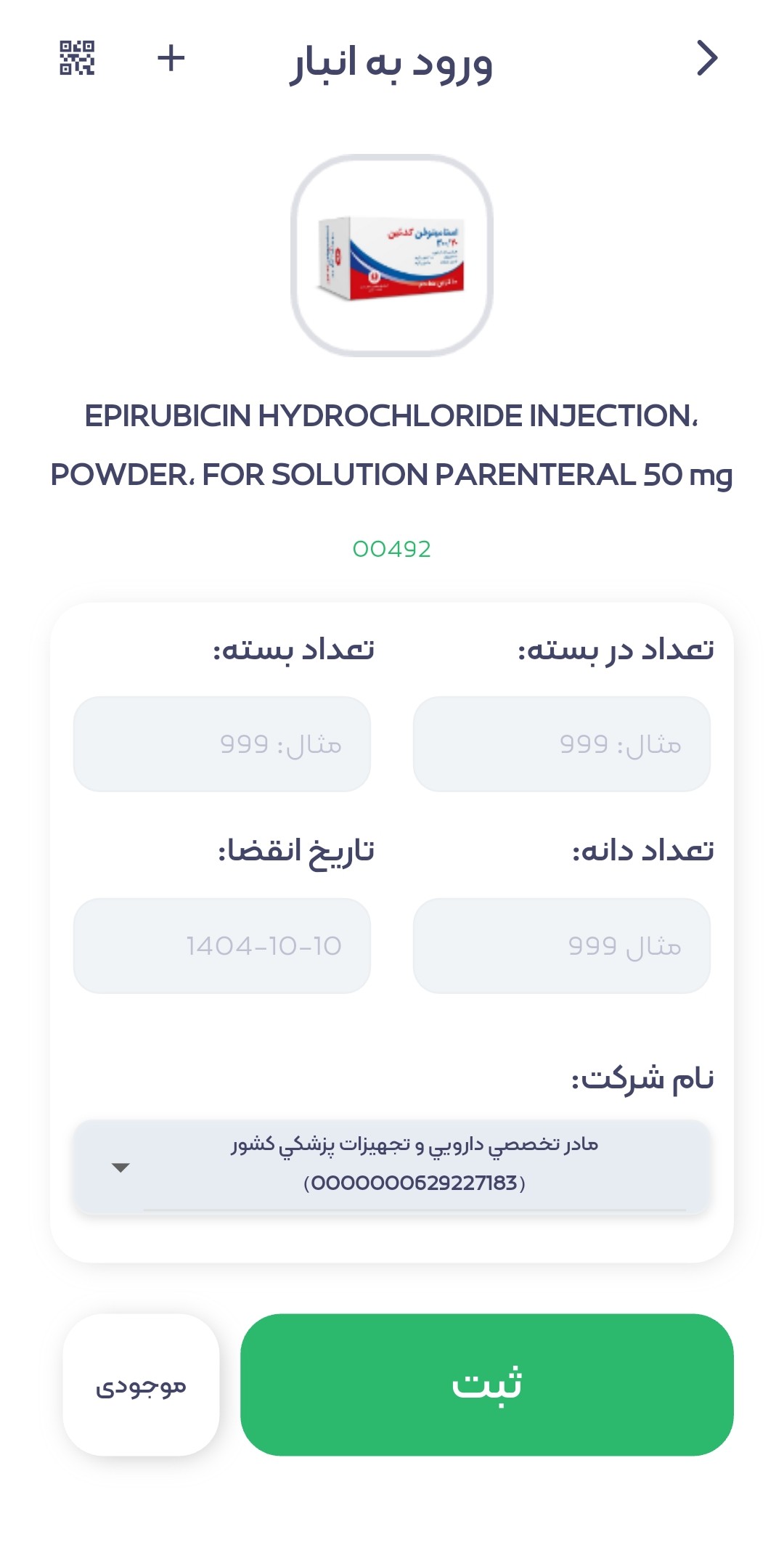Screen dimensions: 784x1561
Task: Open the QR code scanner
Action: tap(77, 58)
